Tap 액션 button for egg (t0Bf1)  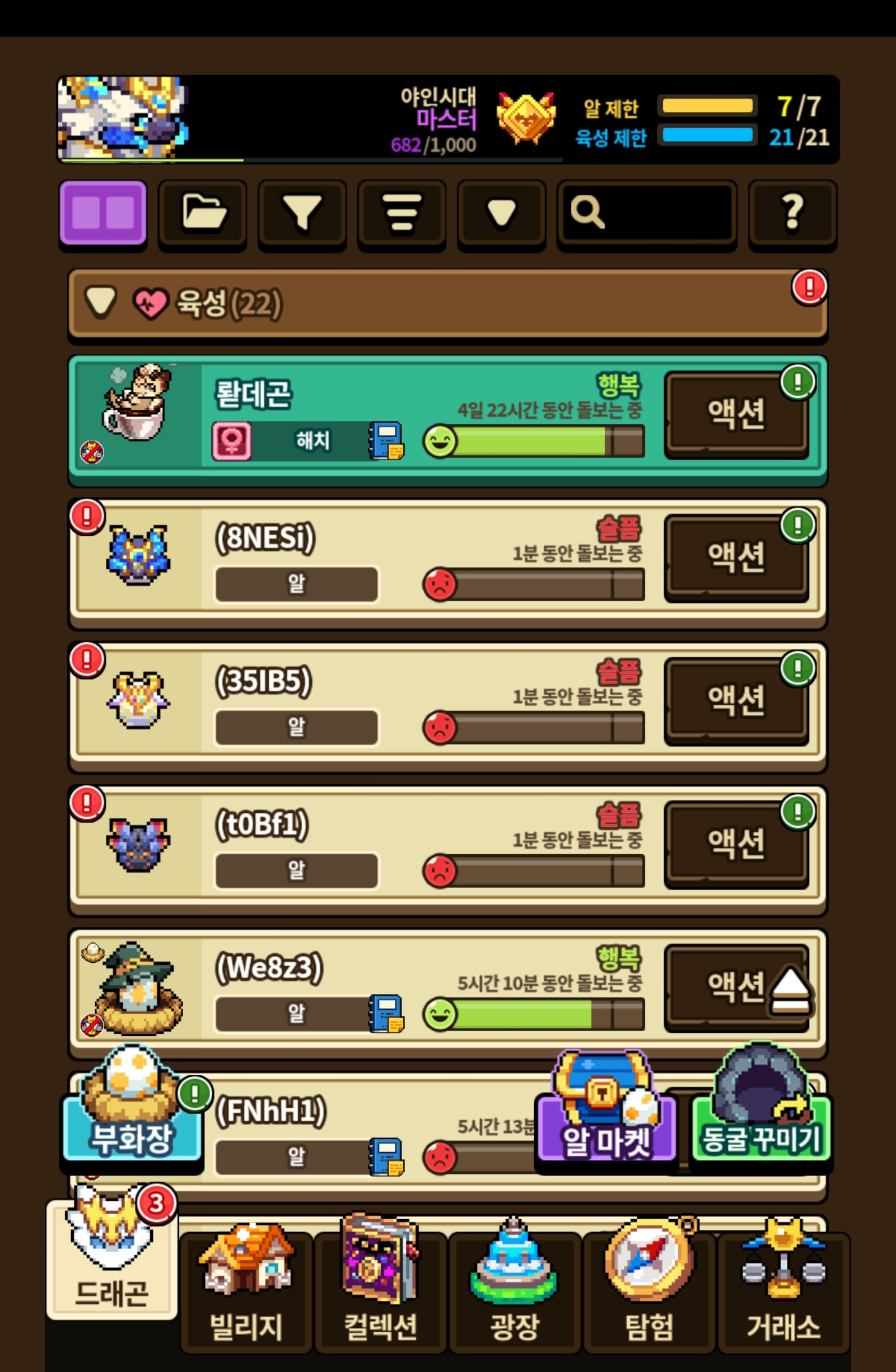click(736, 845)
